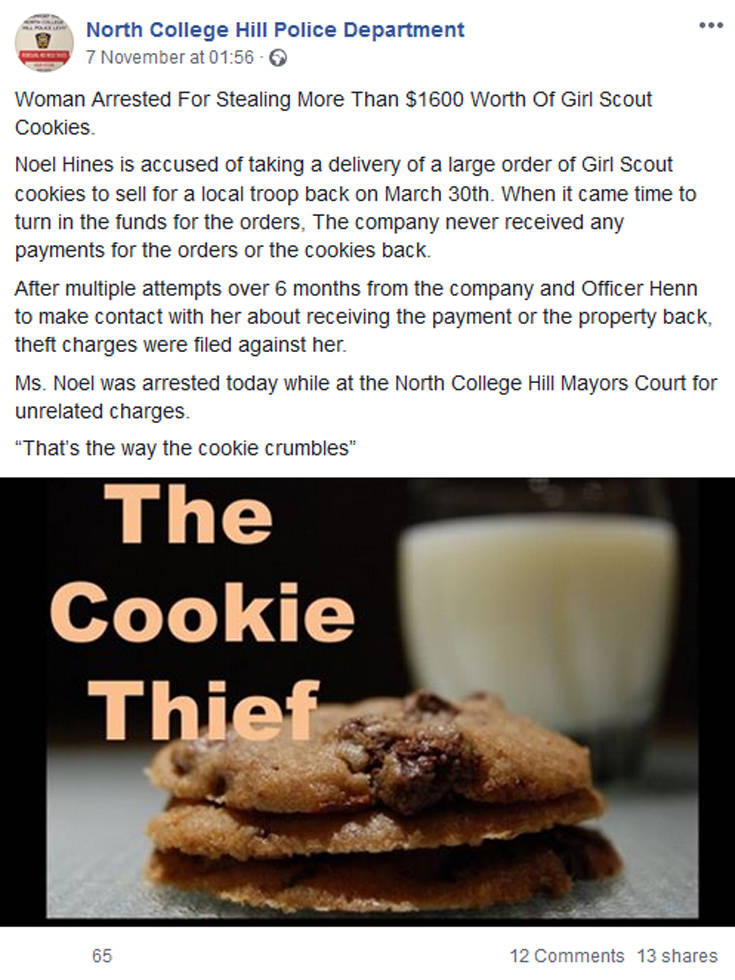The height and width of the screenshot is (980, 735).
Task: Open the post's overflow menu
Action: point(710,24)
